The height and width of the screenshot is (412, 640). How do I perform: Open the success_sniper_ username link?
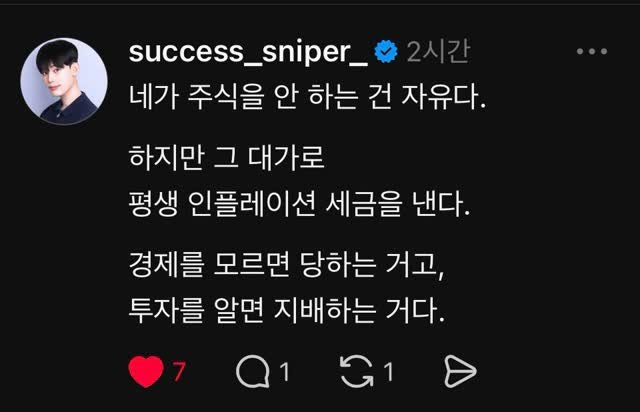tap(249, 50)
